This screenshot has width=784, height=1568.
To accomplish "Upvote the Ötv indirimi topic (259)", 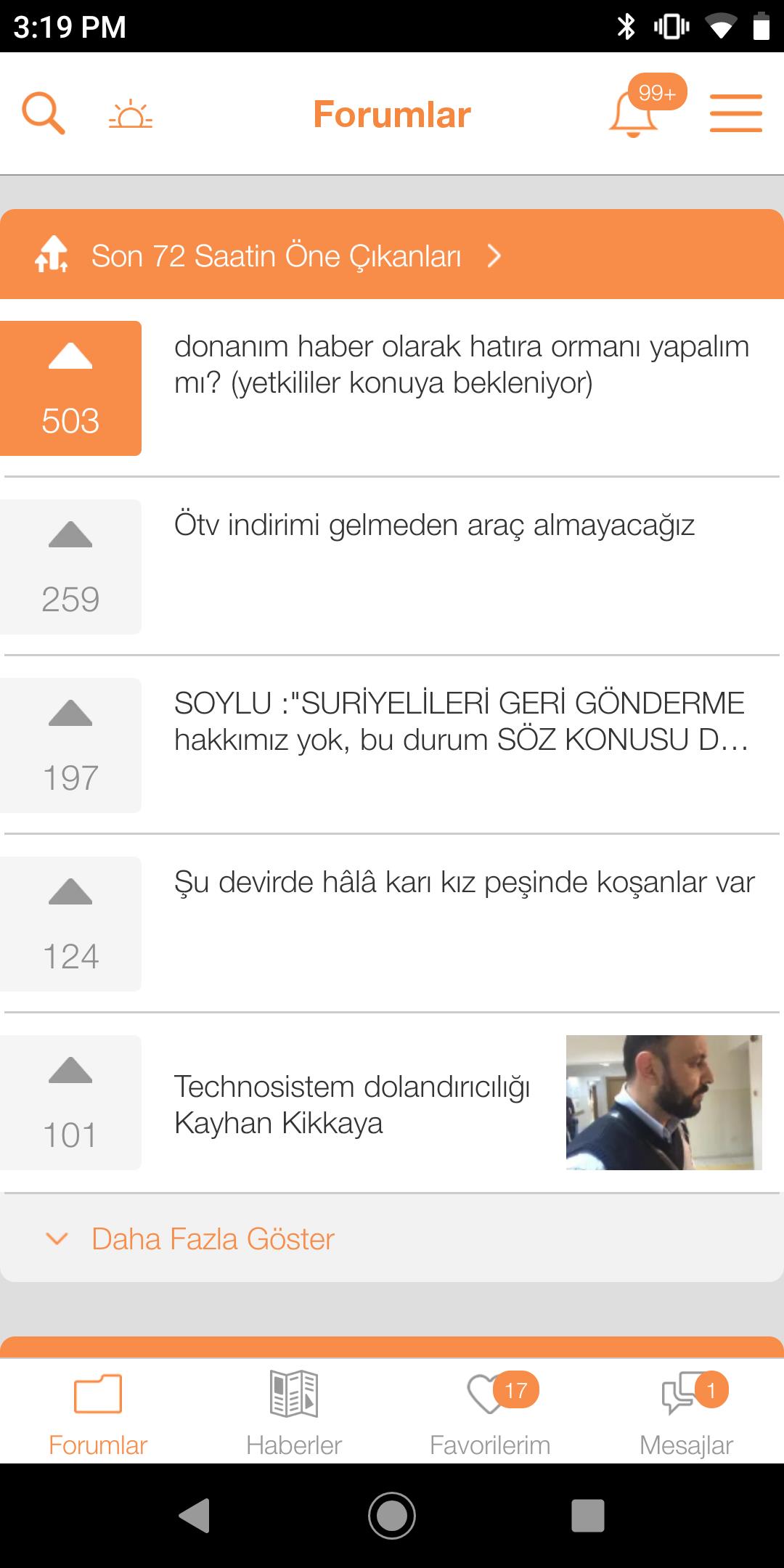I will coord(70,567).
